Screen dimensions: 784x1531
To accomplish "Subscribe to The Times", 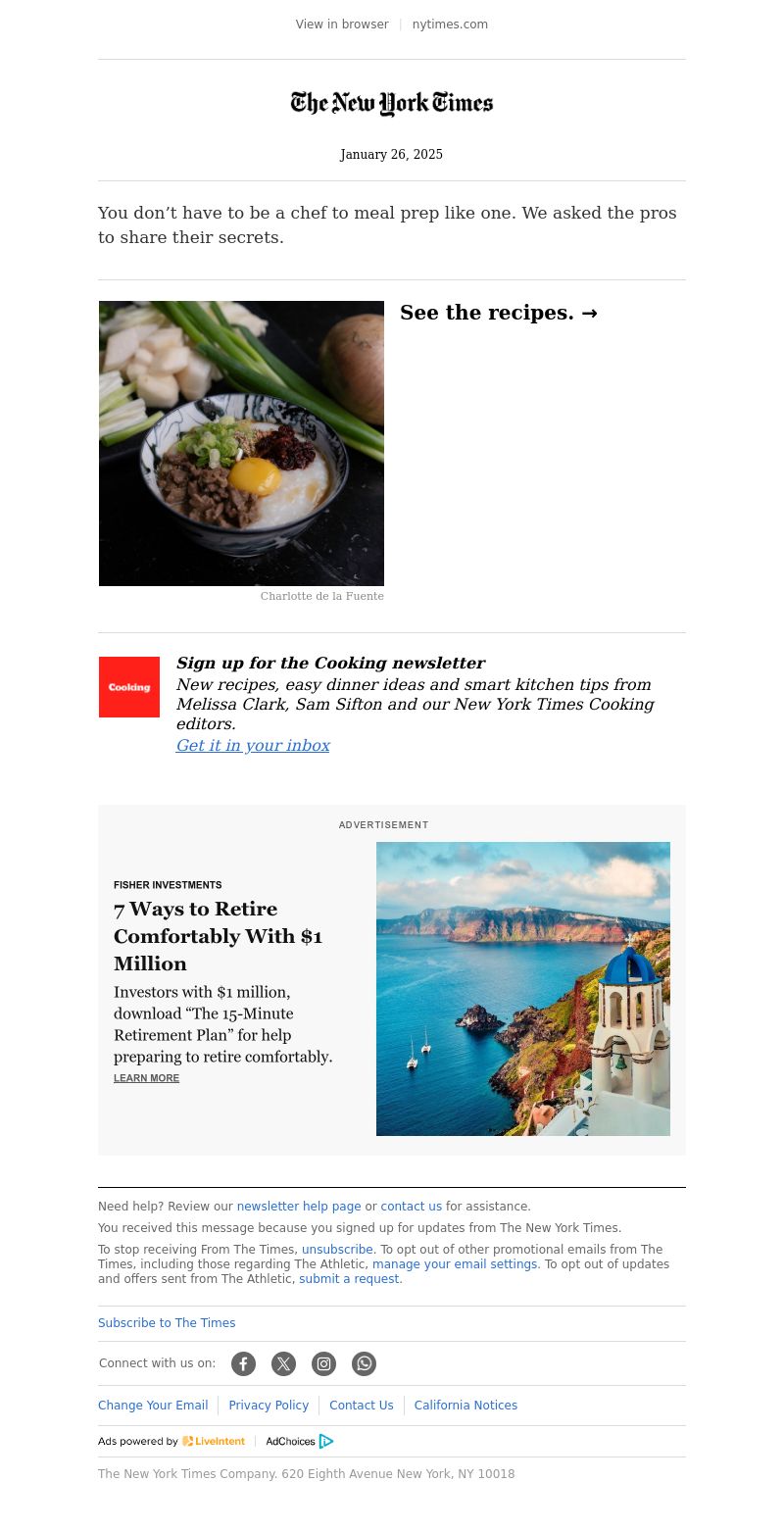I will [x=167, y=1323].
